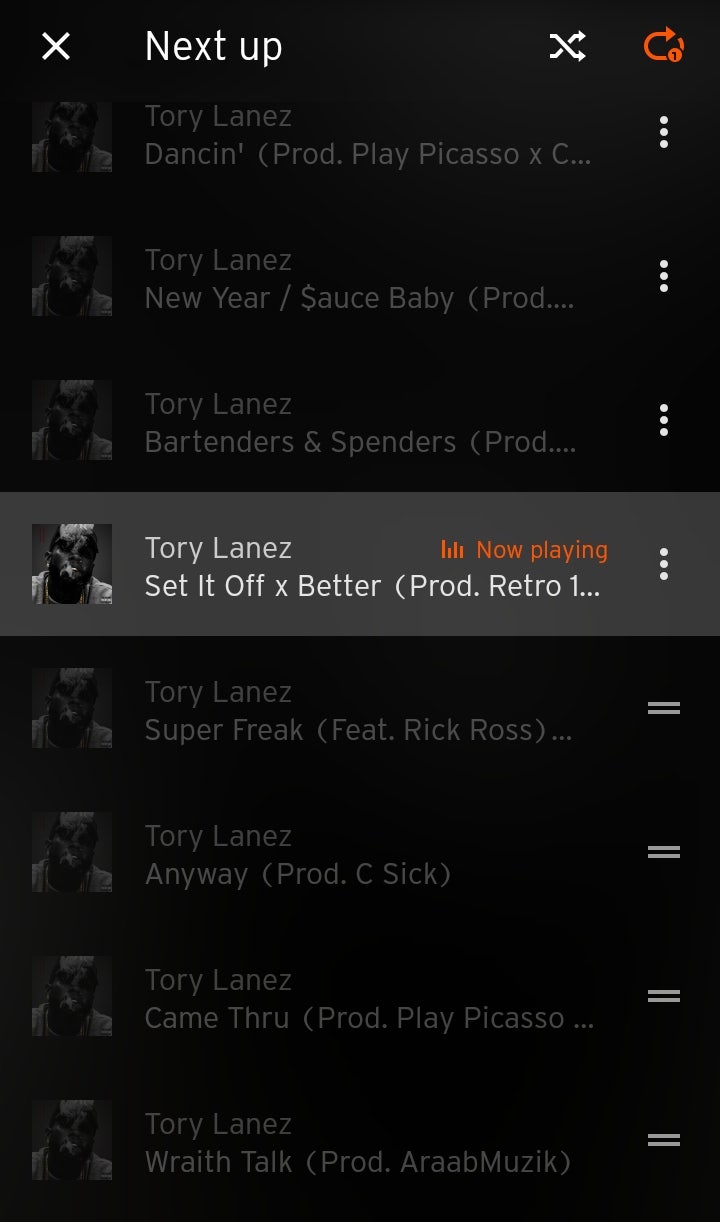Viewport: 720px width, 1222px height.
Task: Enable shuffle for the queue
Action: [568, 46]
